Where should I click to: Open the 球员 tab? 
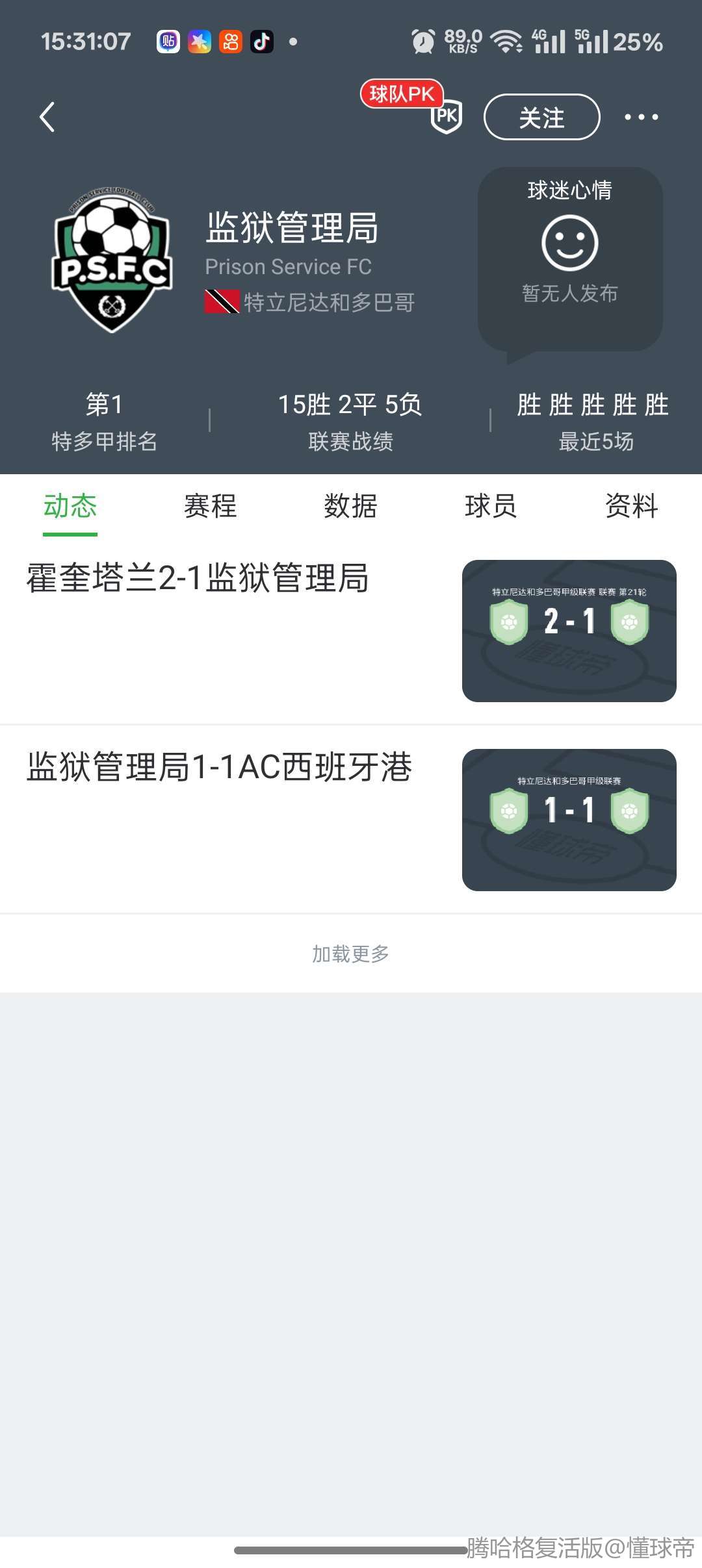491,507
